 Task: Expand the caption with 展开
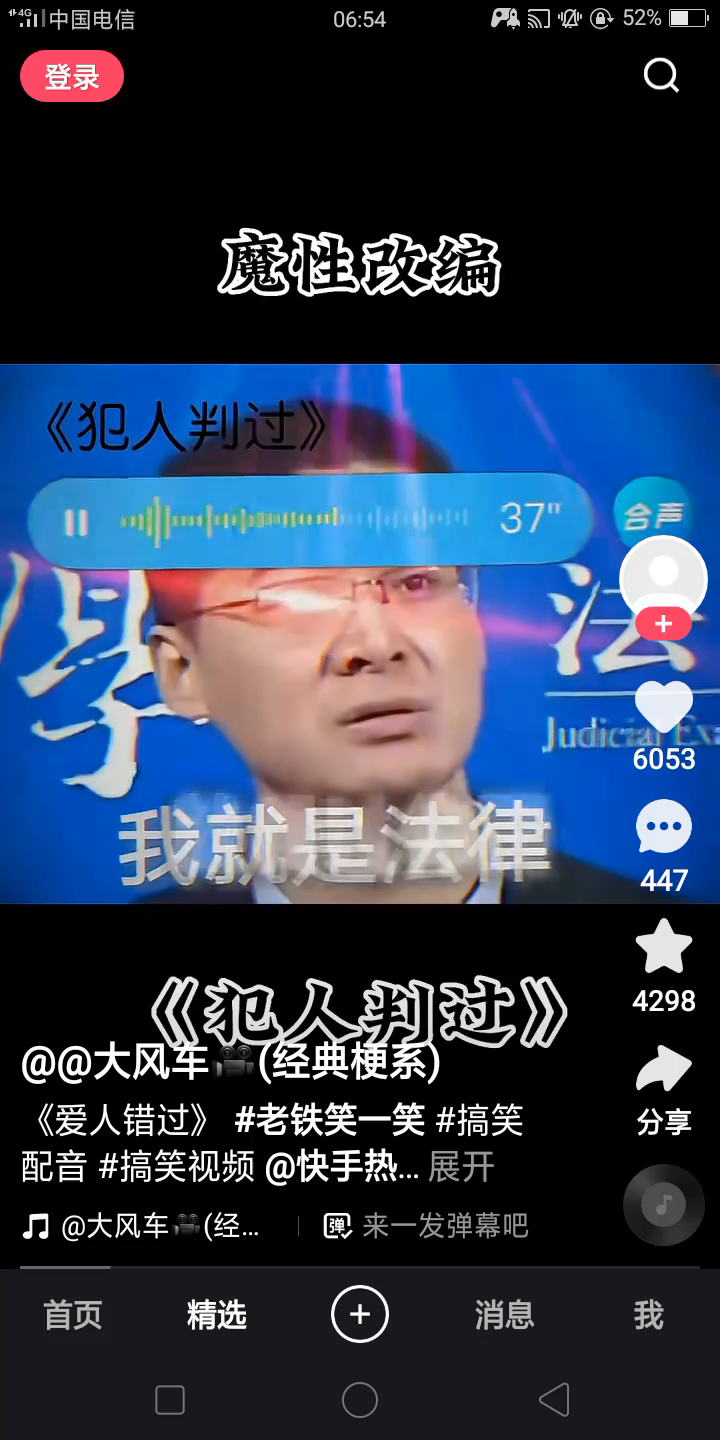[x=461, y=1166]
